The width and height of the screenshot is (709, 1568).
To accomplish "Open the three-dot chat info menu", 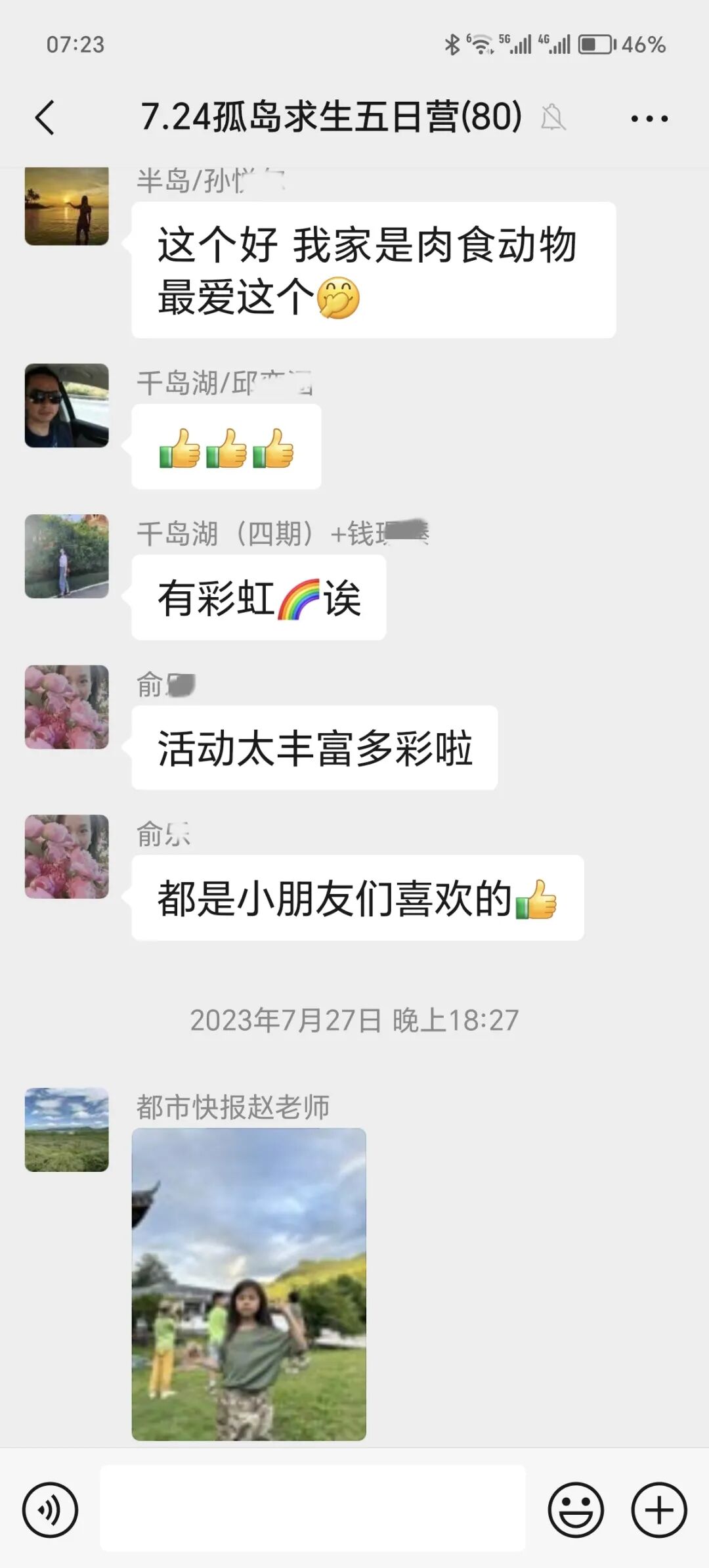I will [x=649, y=119].
